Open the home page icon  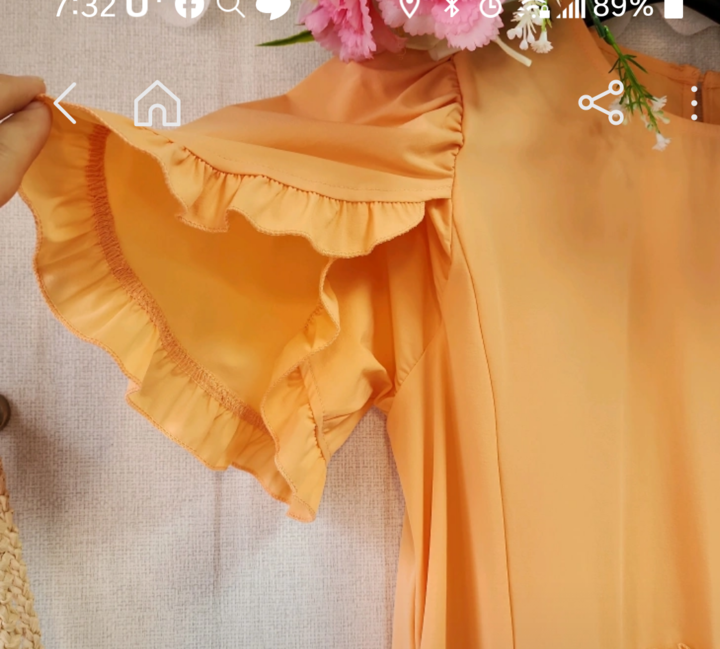(157, 104)
